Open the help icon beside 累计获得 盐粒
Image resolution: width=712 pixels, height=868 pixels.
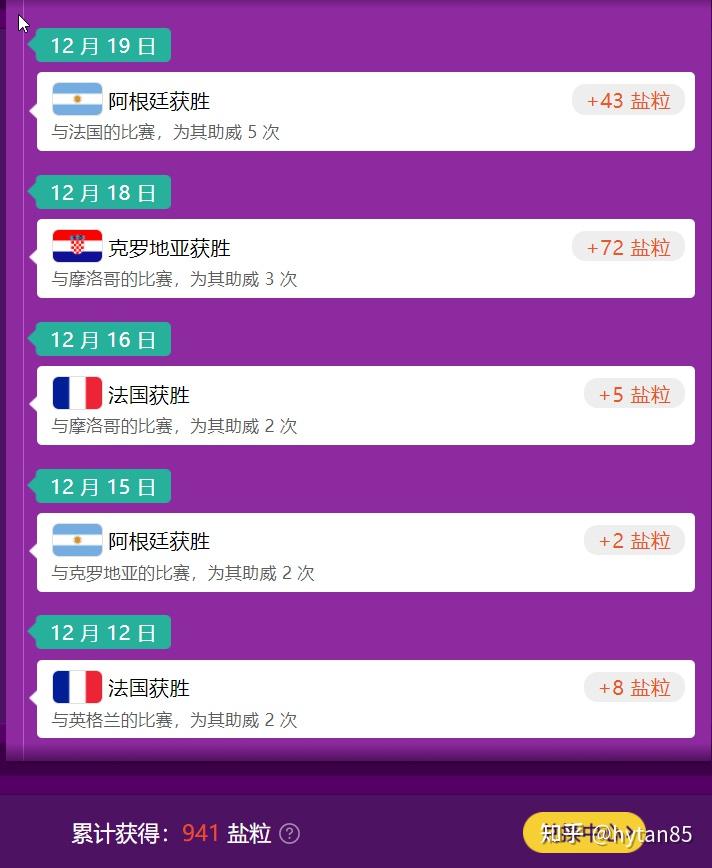[290, 833]
